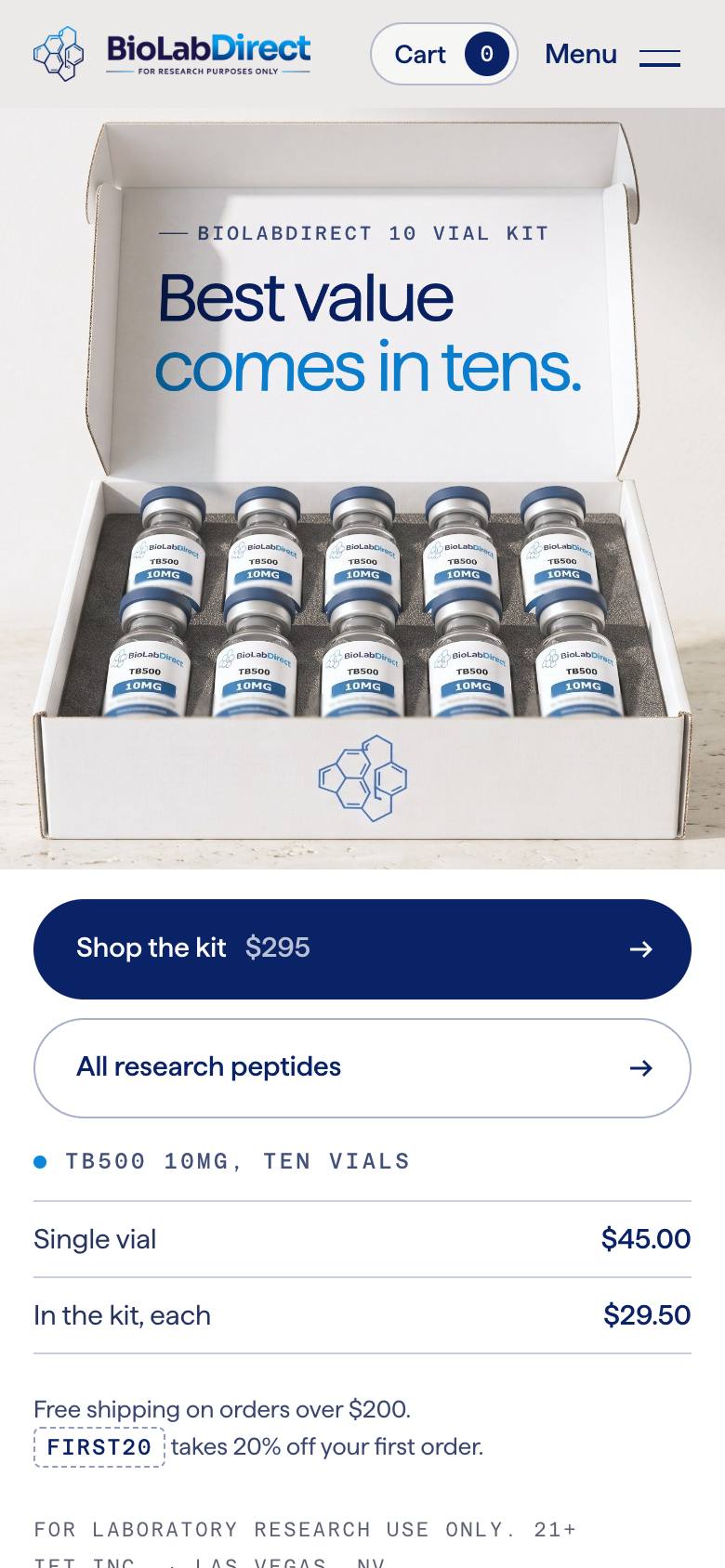Go to BioLabDirect home via logo
725x1568 pixels.
click(172, 54)
